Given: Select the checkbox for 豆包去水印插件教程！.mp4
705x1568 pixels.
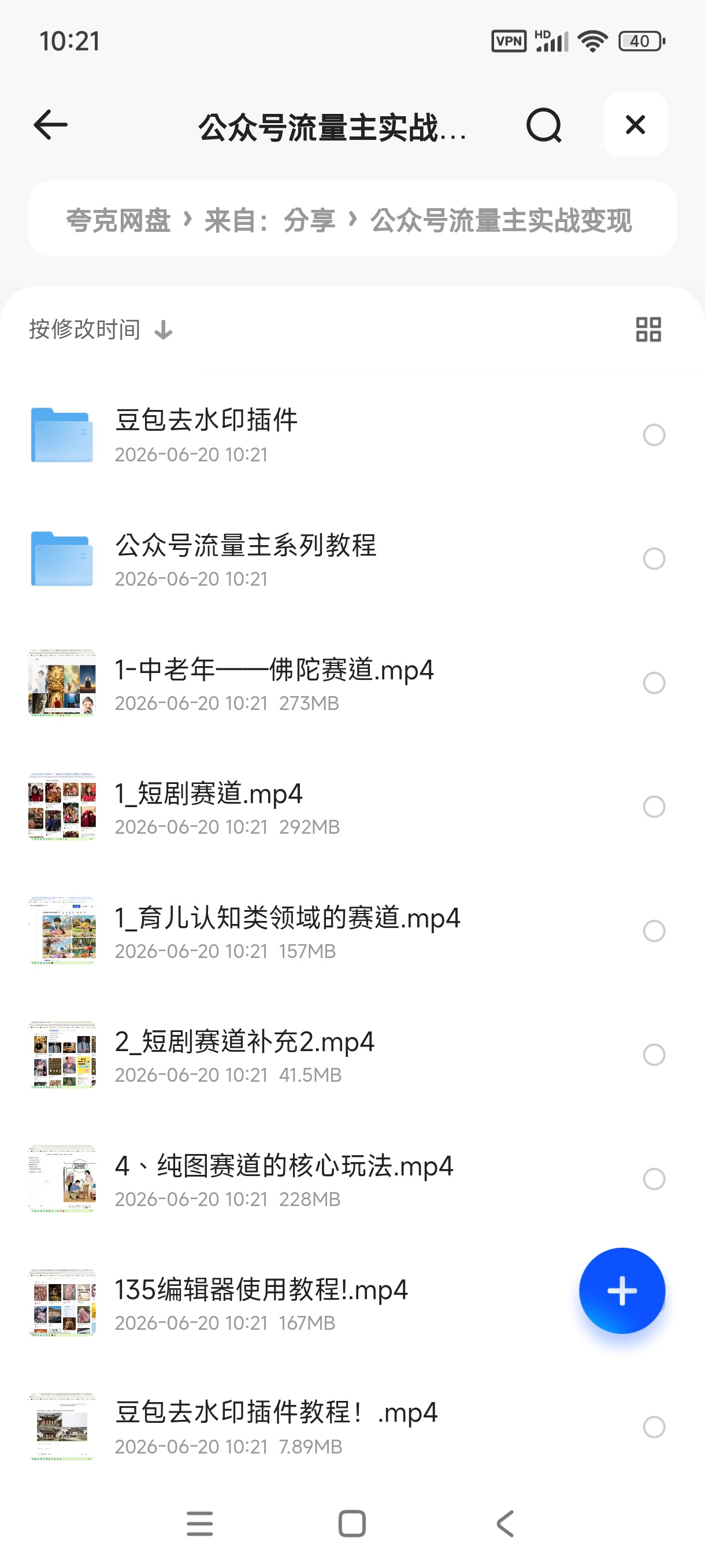Looking at the screenshot, I should (654, 1427).
